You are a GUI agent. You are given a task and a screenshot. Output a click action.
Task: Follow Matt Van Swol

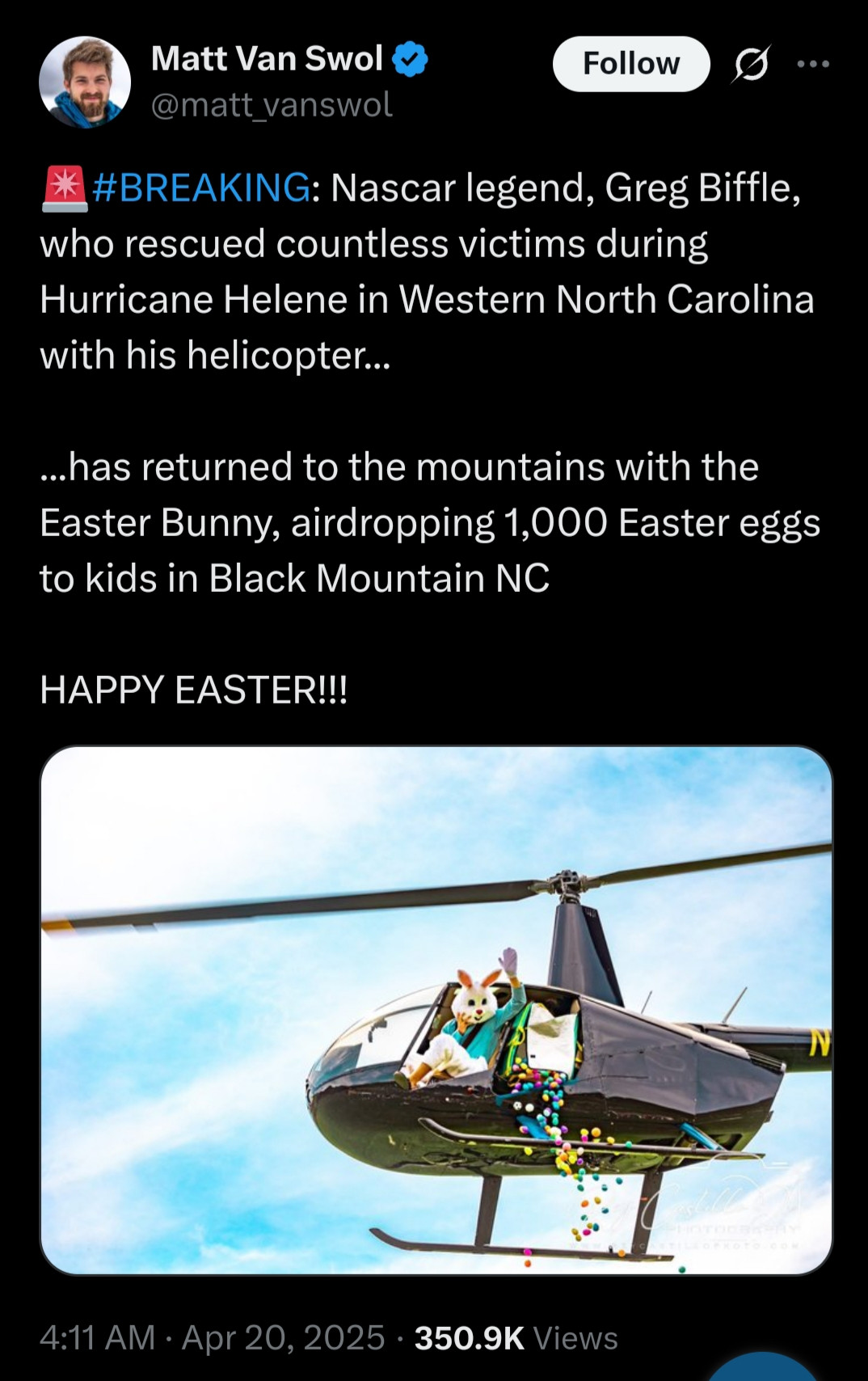coord(630,64)
